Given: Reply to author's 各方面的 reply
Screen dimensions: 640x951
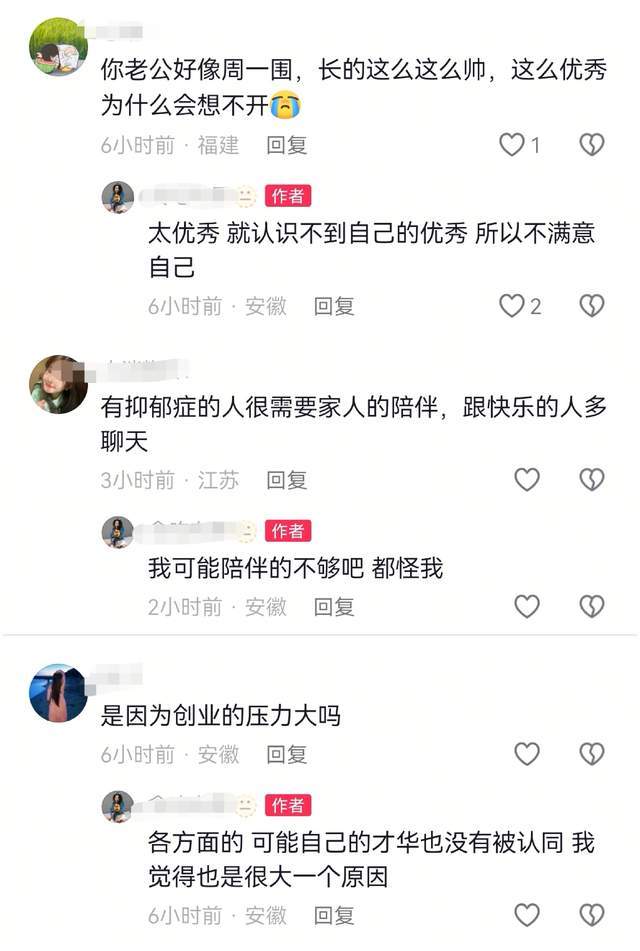Looking at the screenshot, I should [x=334, y=914].
